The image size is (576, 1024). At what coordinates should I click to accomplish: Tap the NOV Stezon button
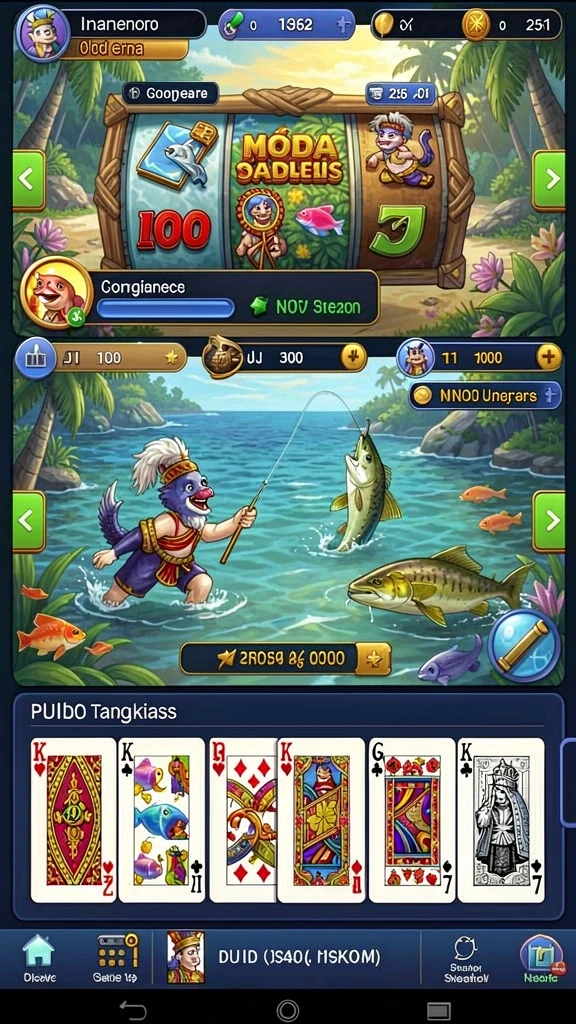pos(306,306)
